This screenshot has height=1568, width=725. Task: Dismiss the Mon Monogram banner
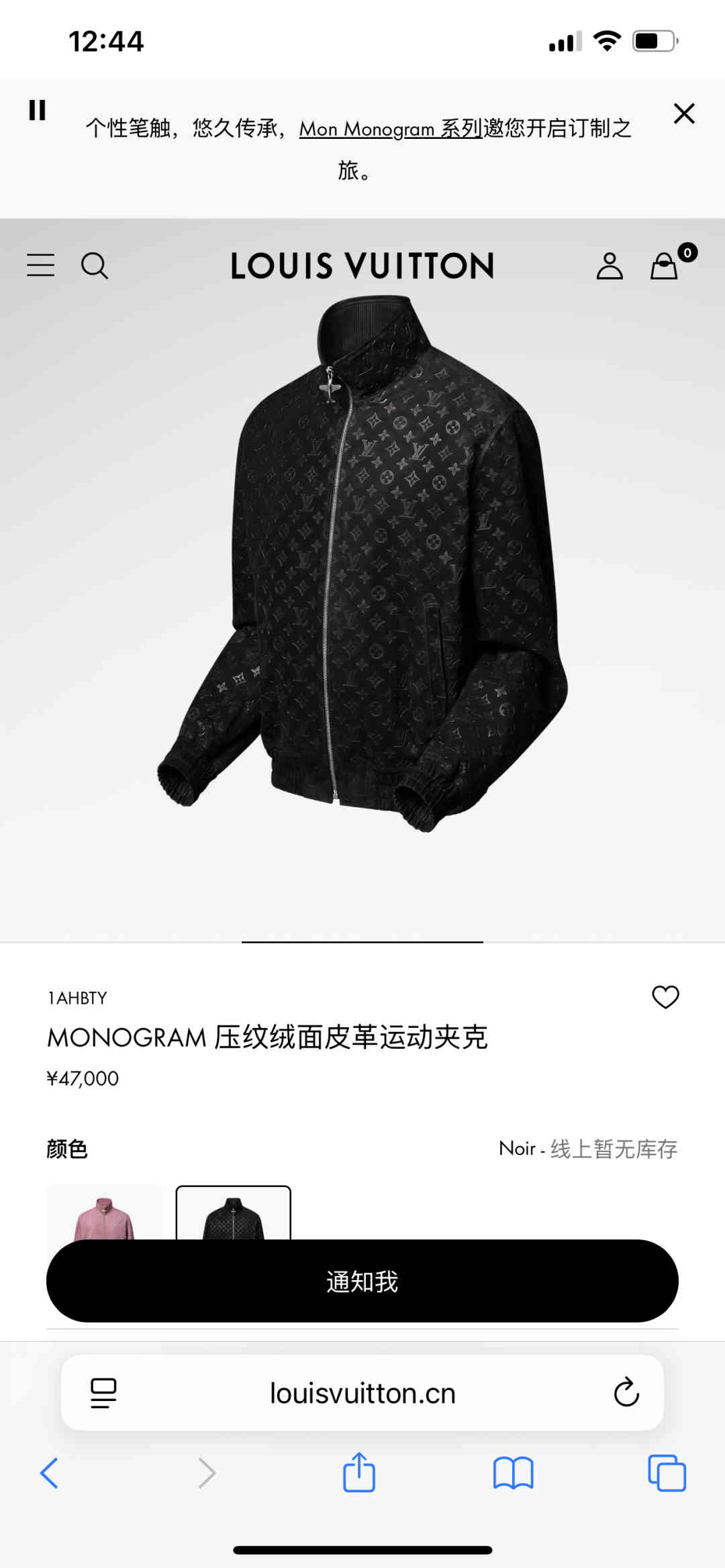click(683, 113)
